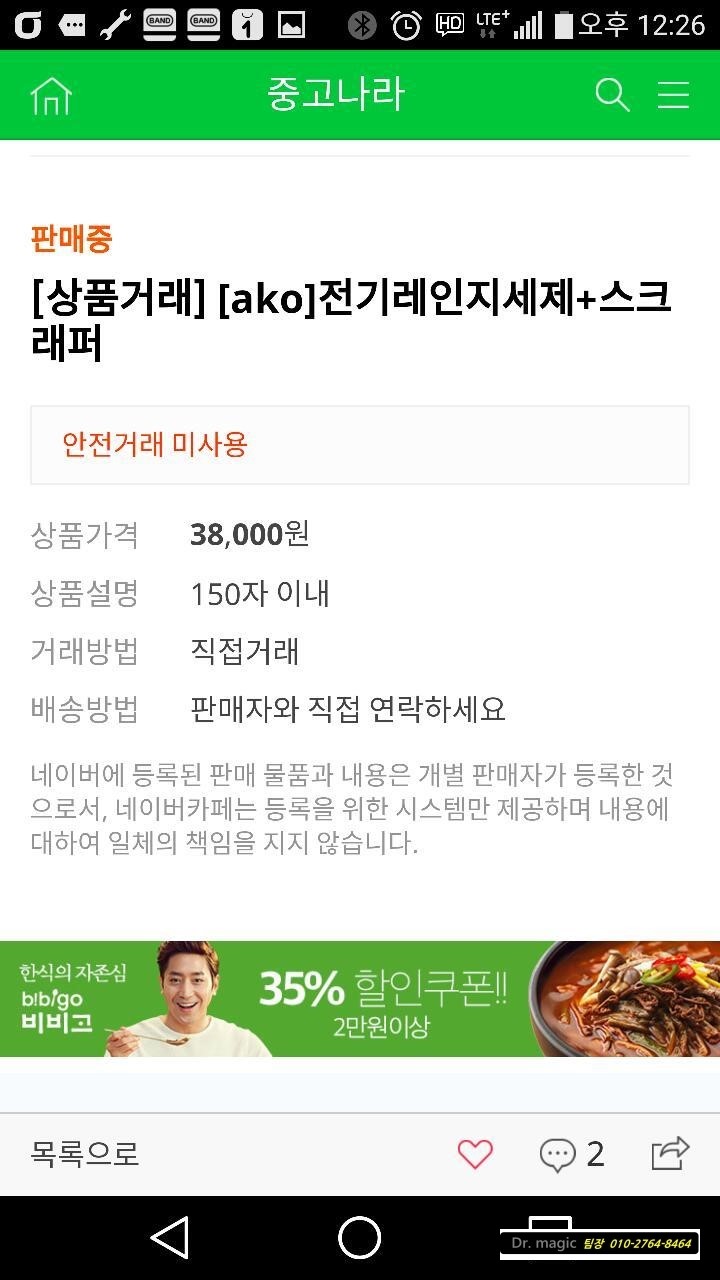The height and width of the screenshot is (1280, 720).
Task: Open the bibigo 35% coupon banner
Action: coord(360,998)
